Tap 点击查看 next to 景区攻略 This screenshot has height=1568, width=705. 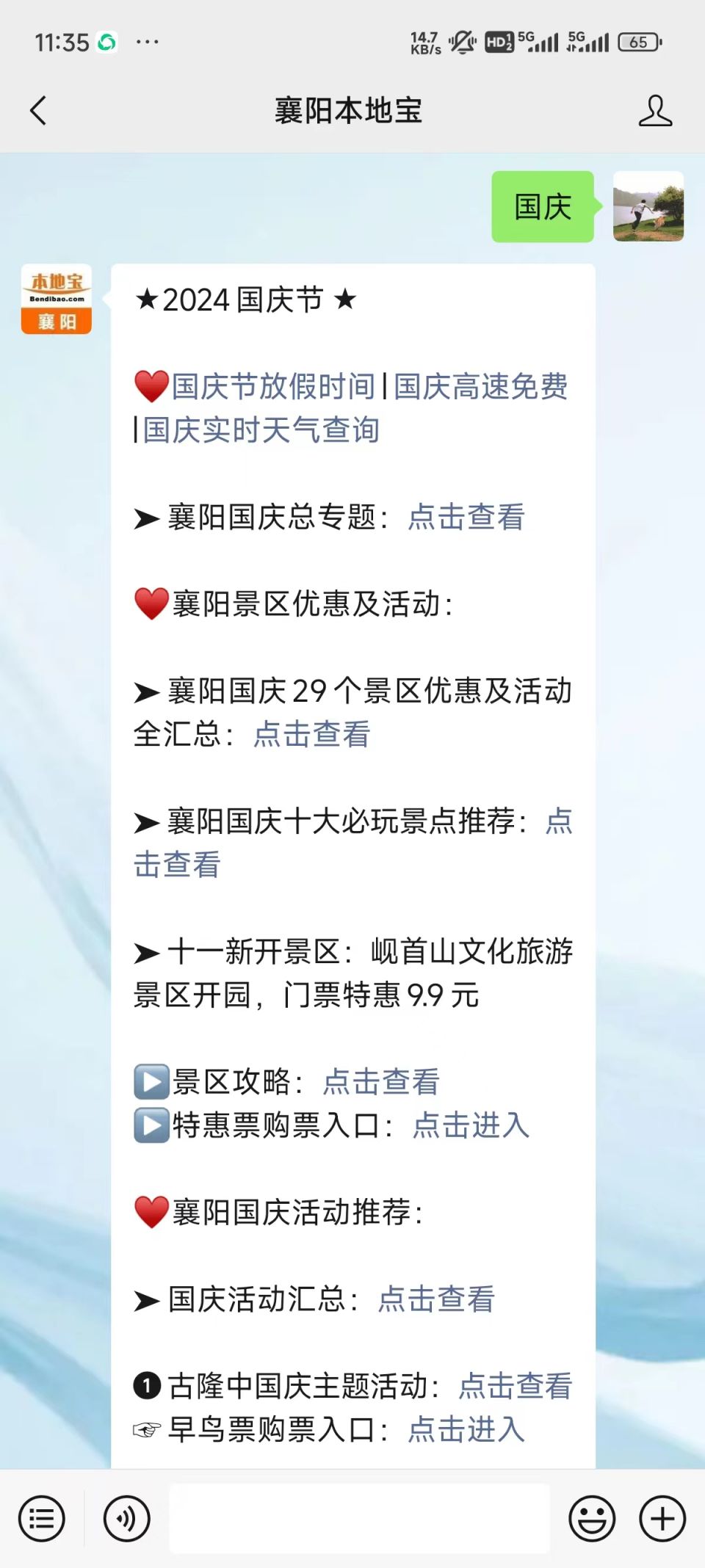click(380, 1082)
